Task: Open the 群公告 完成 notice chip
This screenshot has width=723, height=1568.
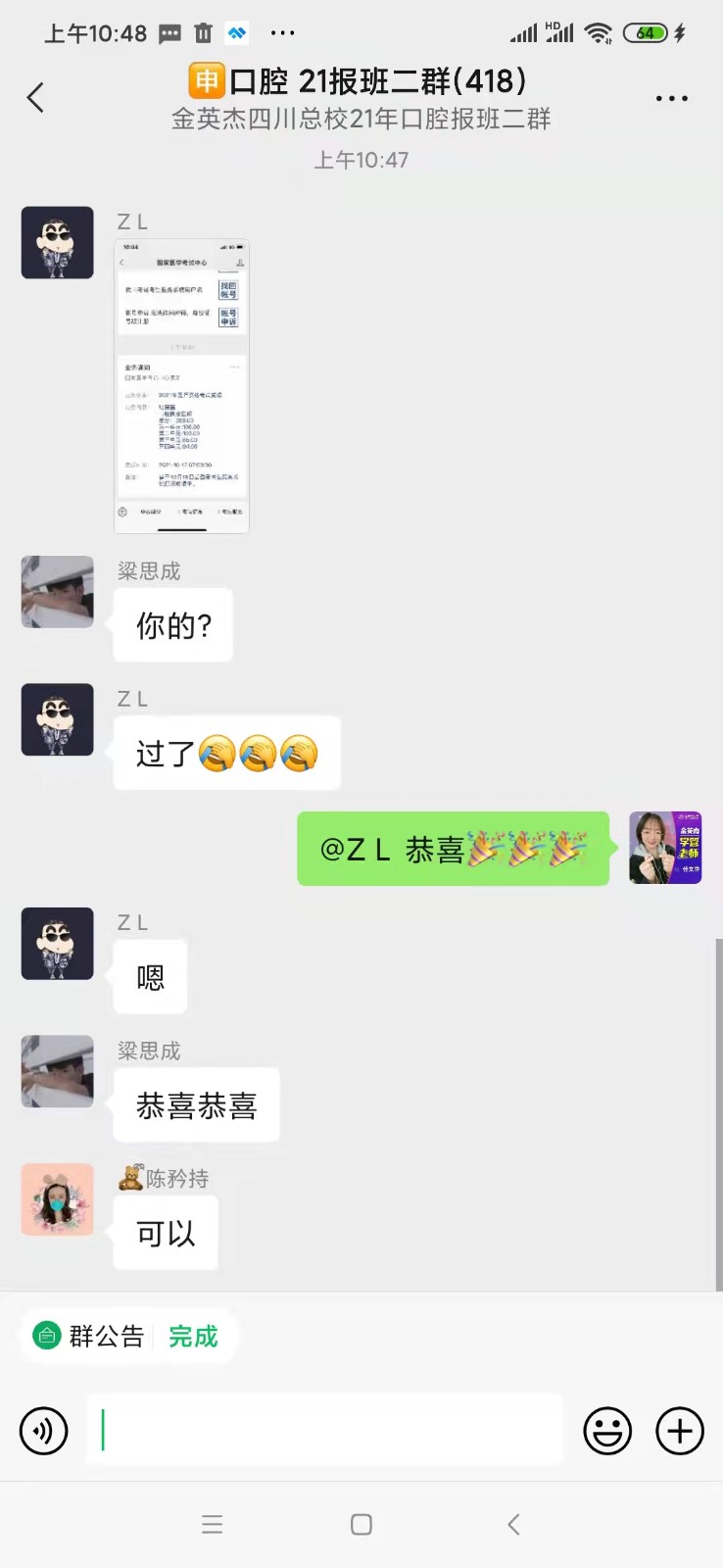Action: 127,1336
